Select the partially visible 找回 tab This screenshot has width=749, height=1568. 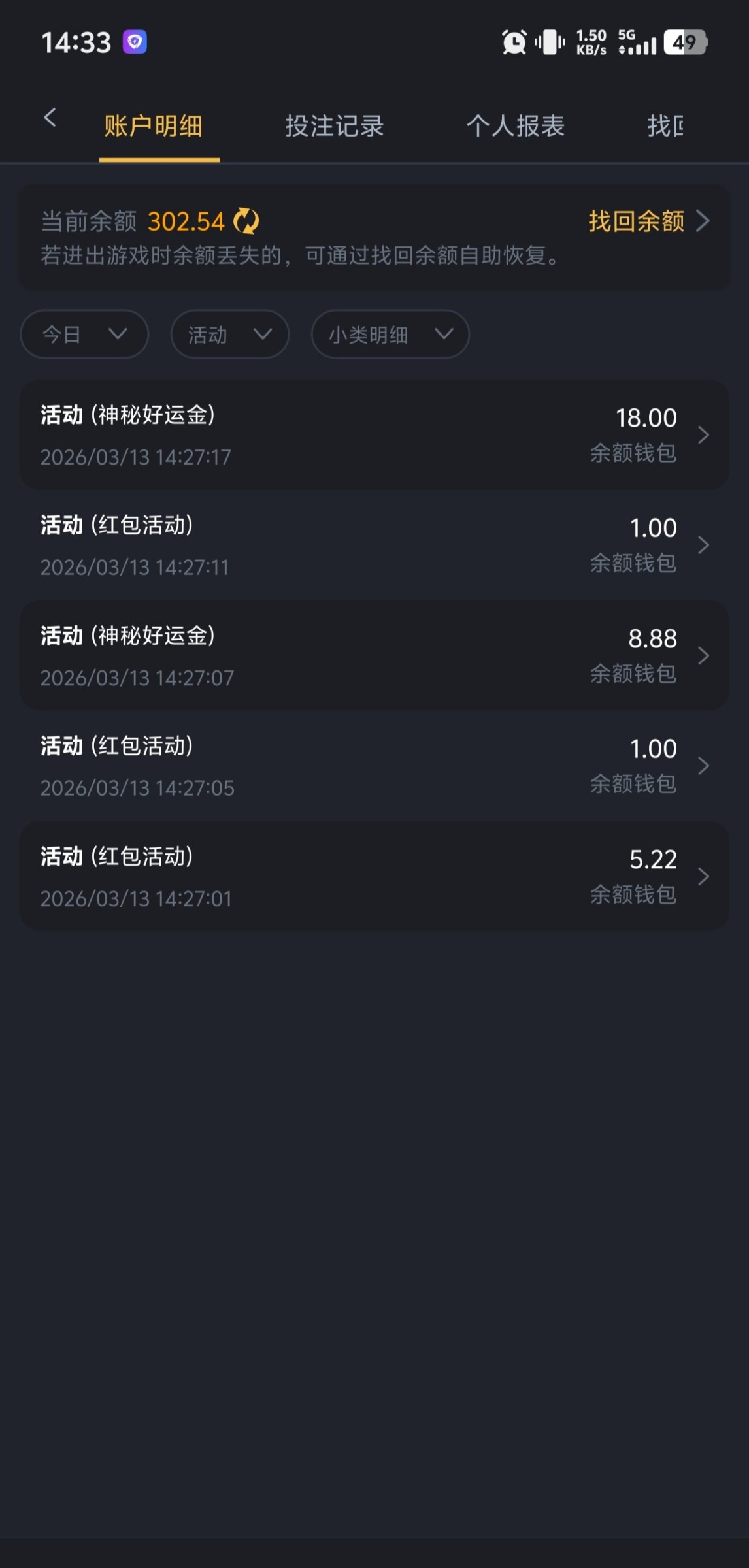(665, 126)
